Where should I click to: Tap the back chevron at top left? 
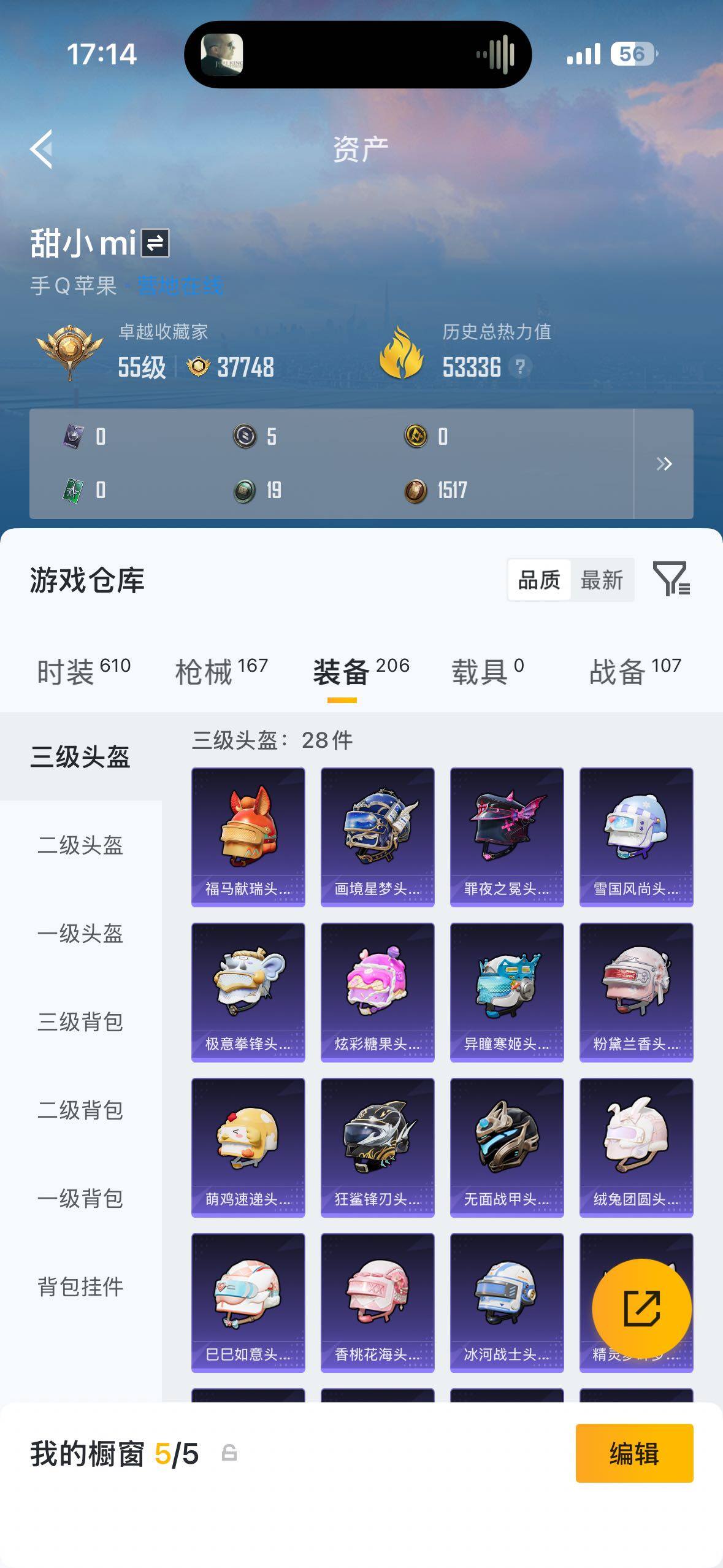(x=41, y=150)
